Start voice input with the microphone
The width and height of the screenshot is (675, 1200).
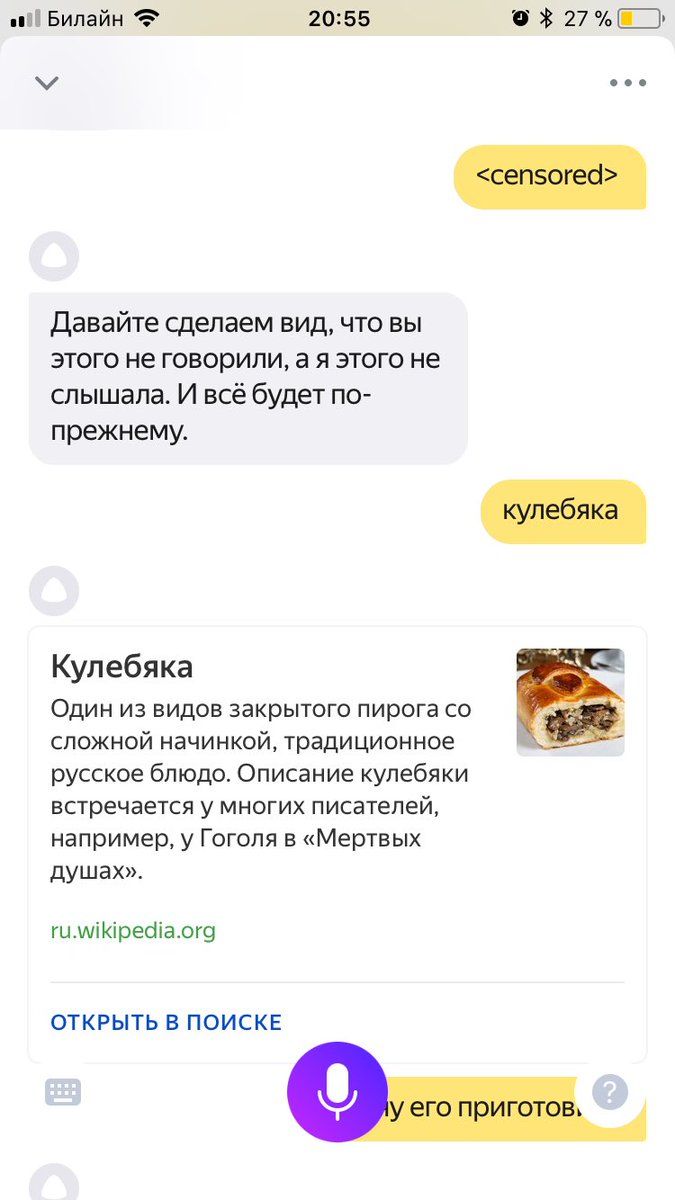coord(337,1091)
